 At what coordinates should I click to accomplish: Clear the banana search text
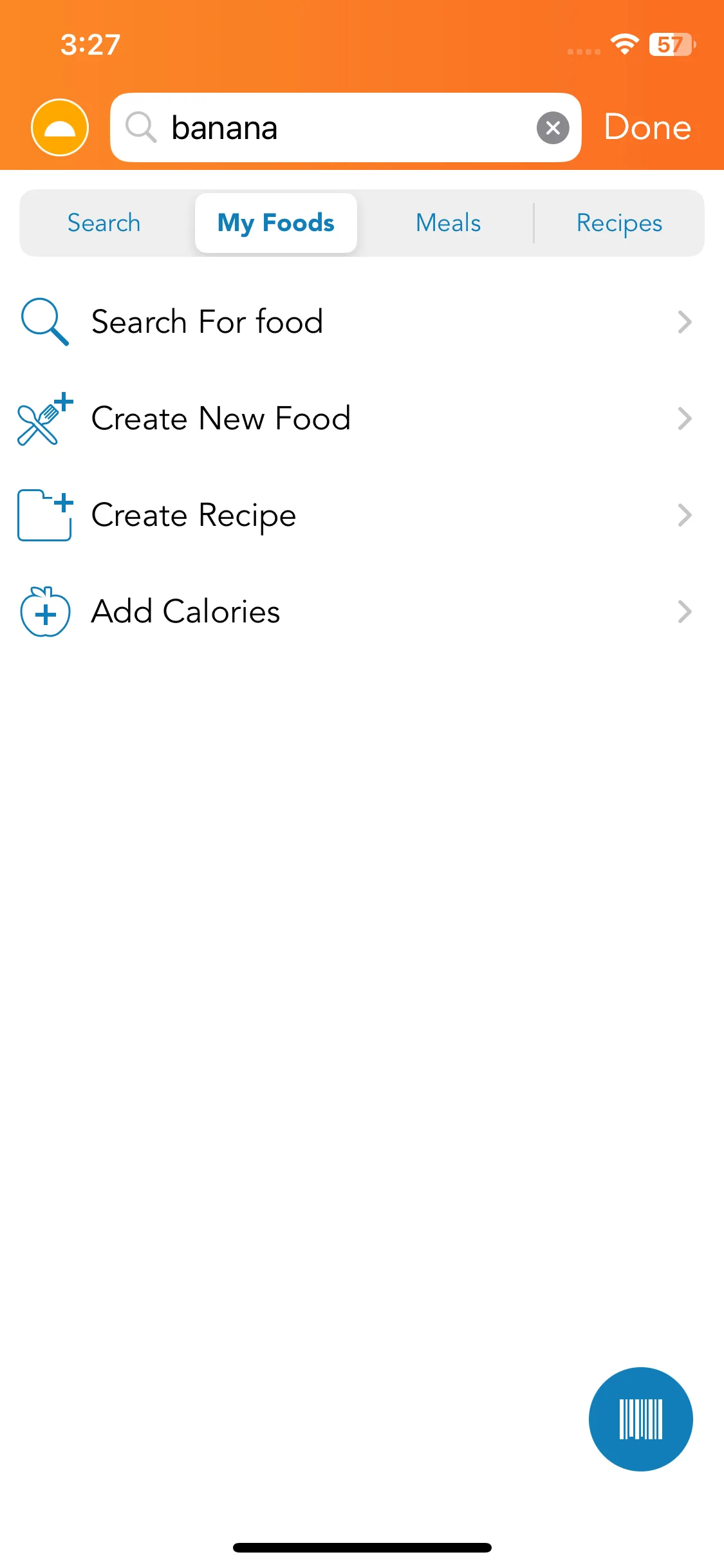553,127
